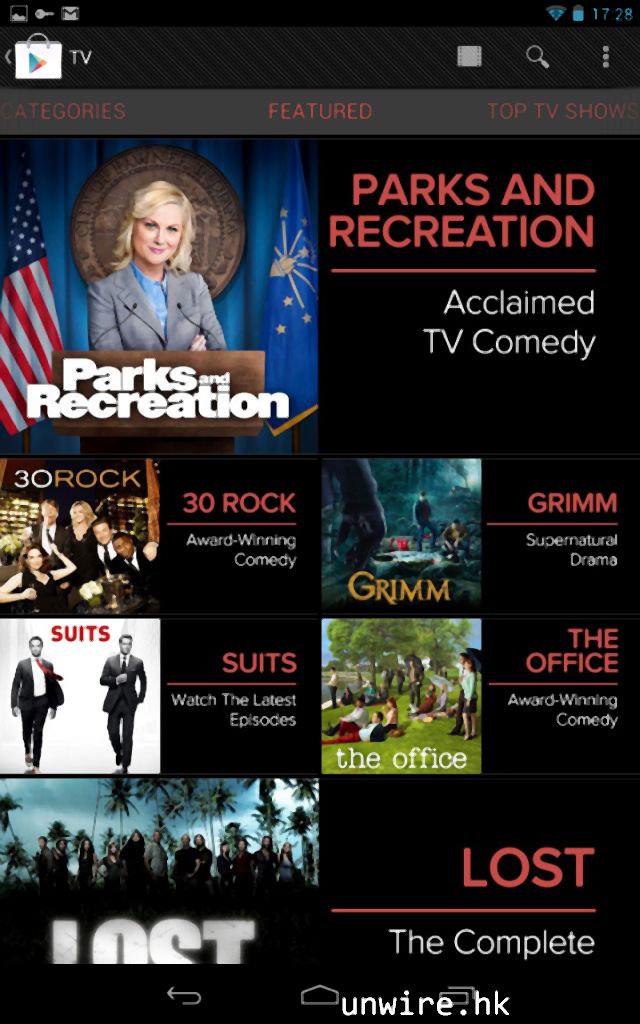Open the Suits card

[158, 696]
